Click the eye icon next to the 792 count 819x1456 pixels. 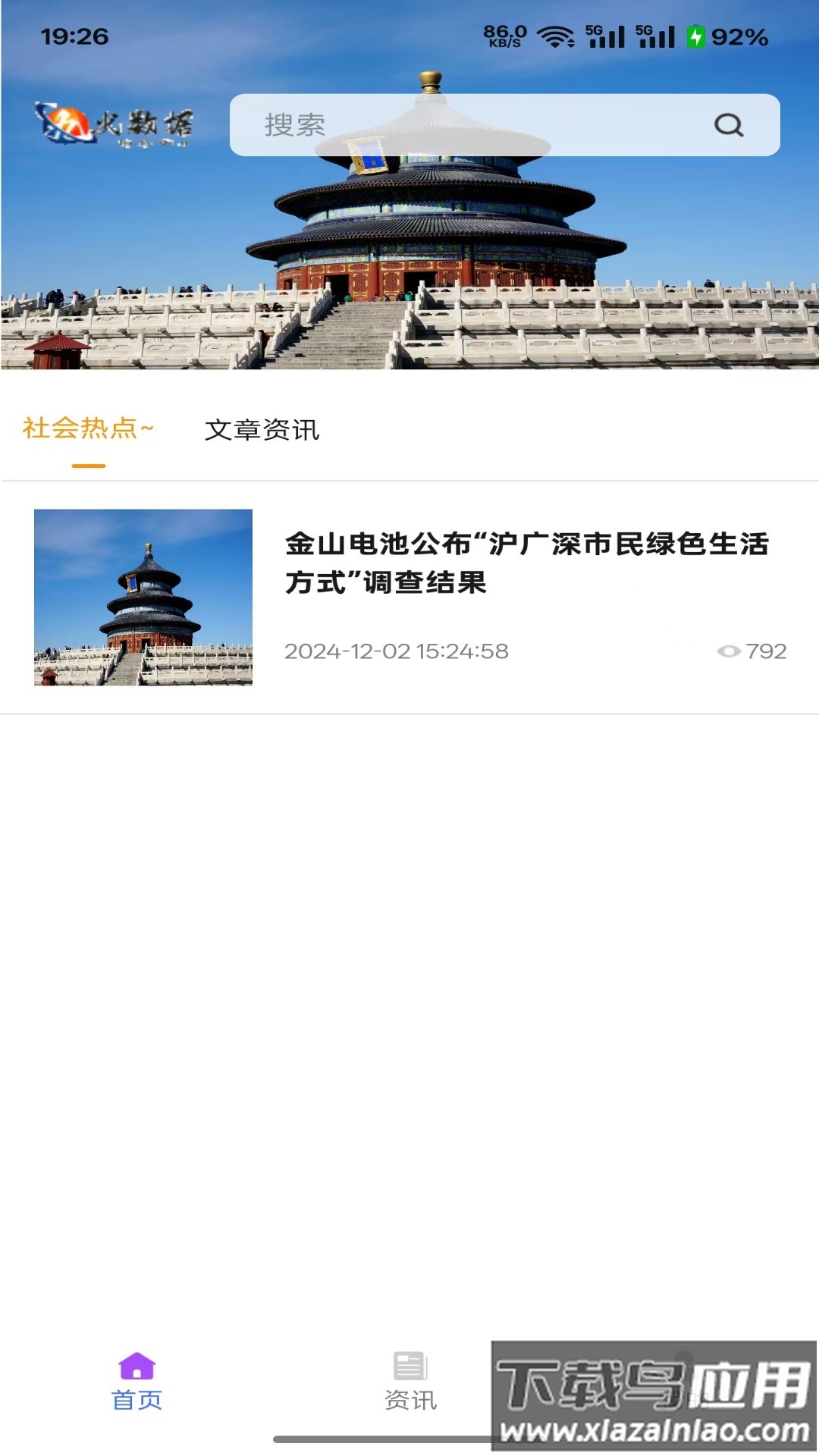pyautogui.click(x=730, y=651)
